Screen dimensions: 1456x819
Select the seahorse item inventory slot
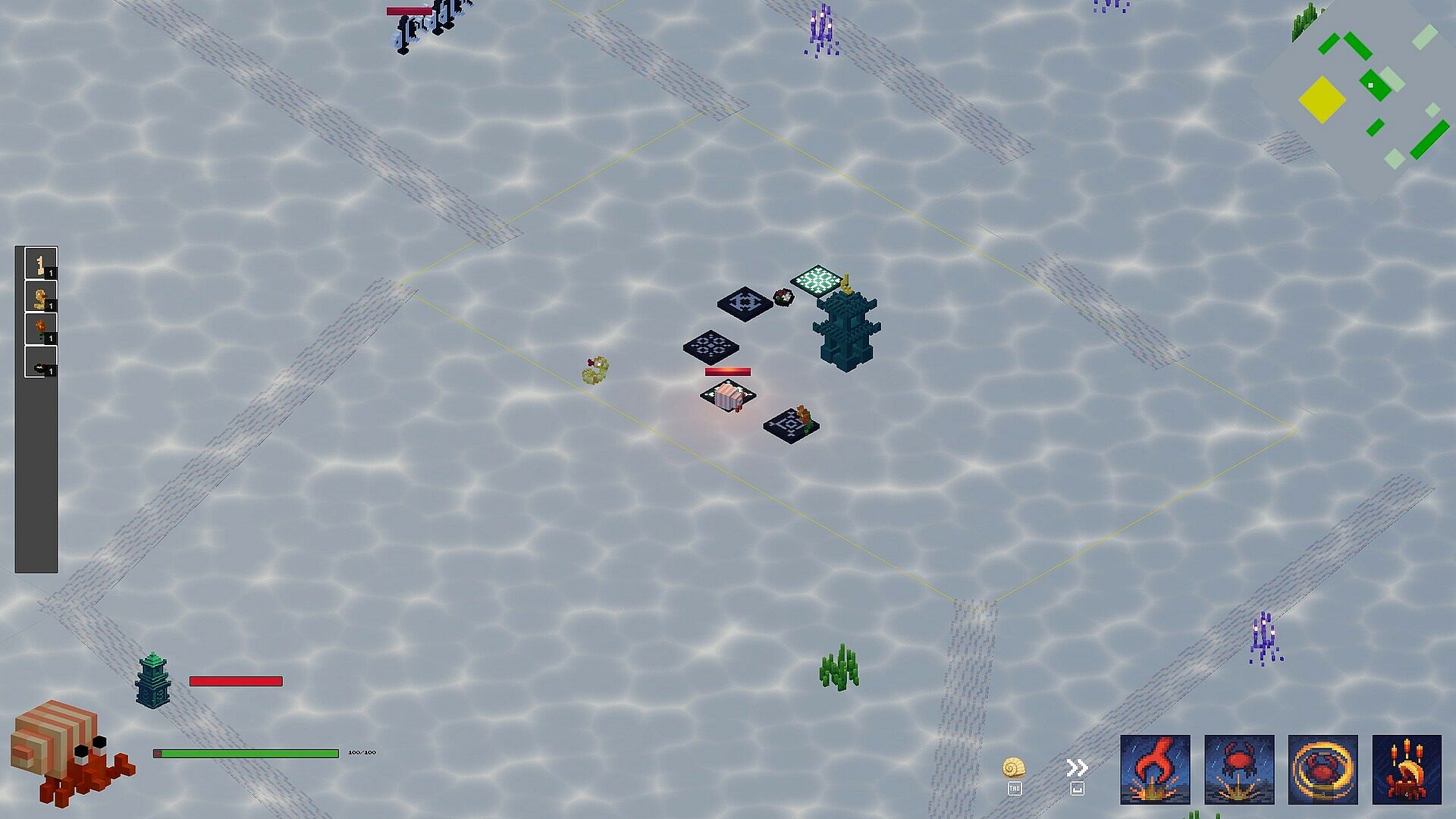(41, 297)
